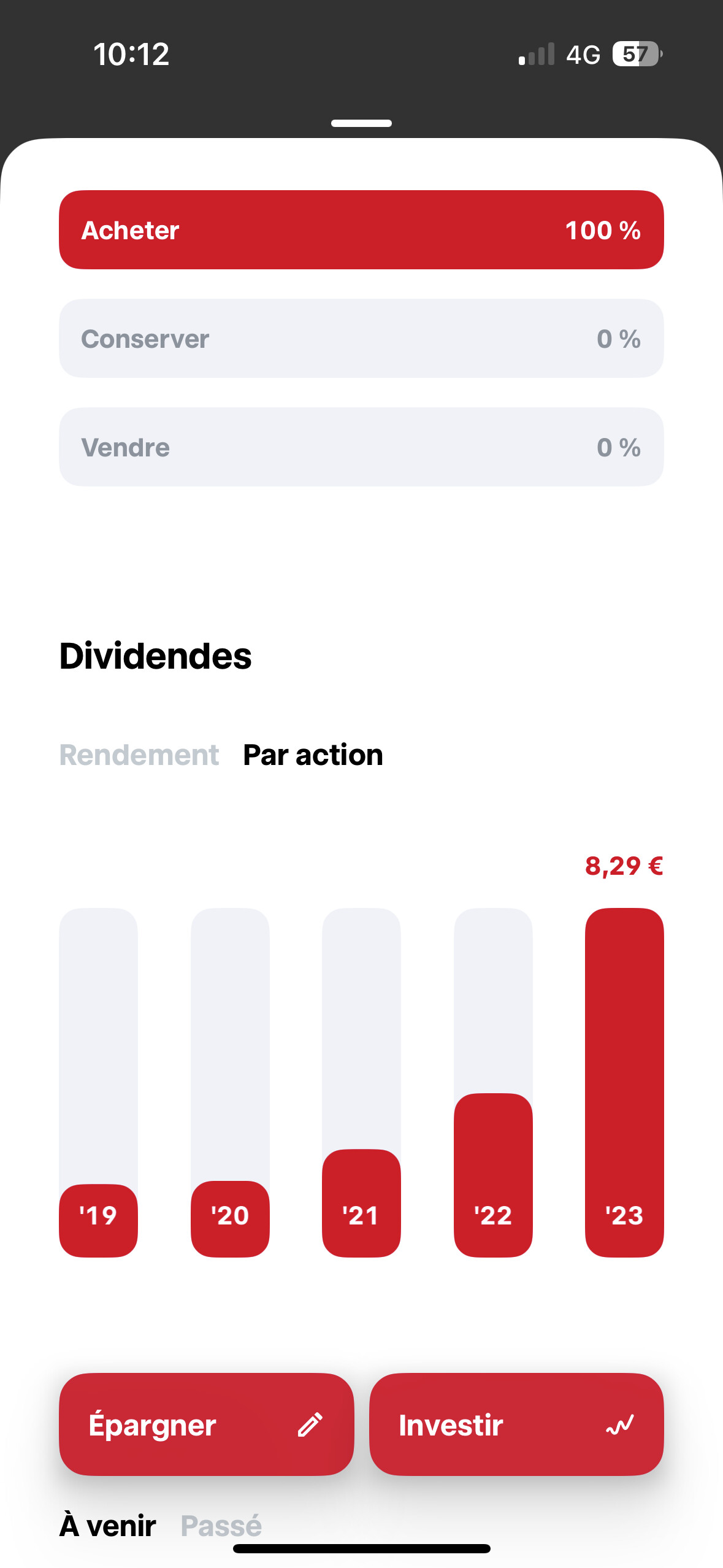Switch to the Rendement tab
The image size is (723, 1568).
pyautogui.click(x=139, y=755)
